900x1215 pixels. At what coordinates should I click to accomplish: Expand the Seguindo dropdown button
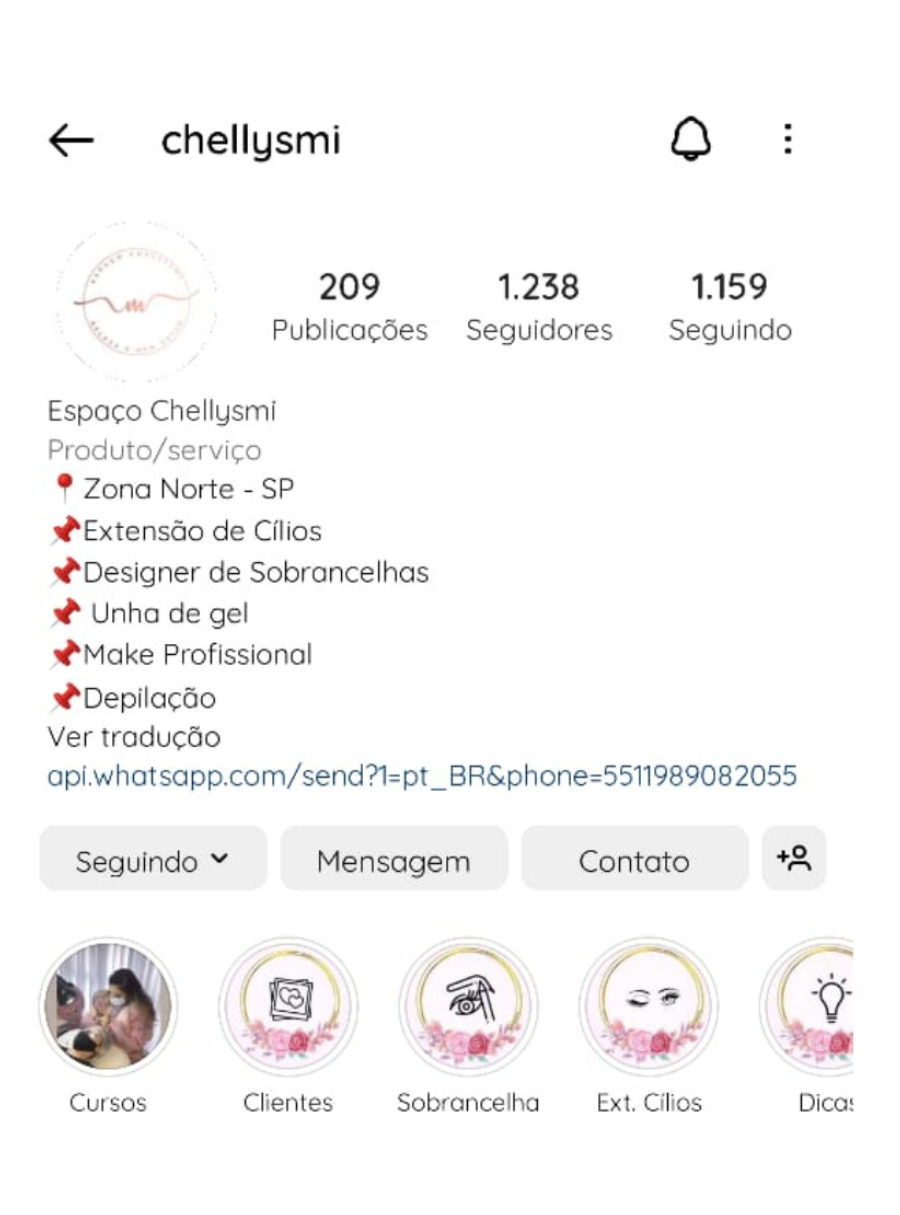(x=153, y=859)
